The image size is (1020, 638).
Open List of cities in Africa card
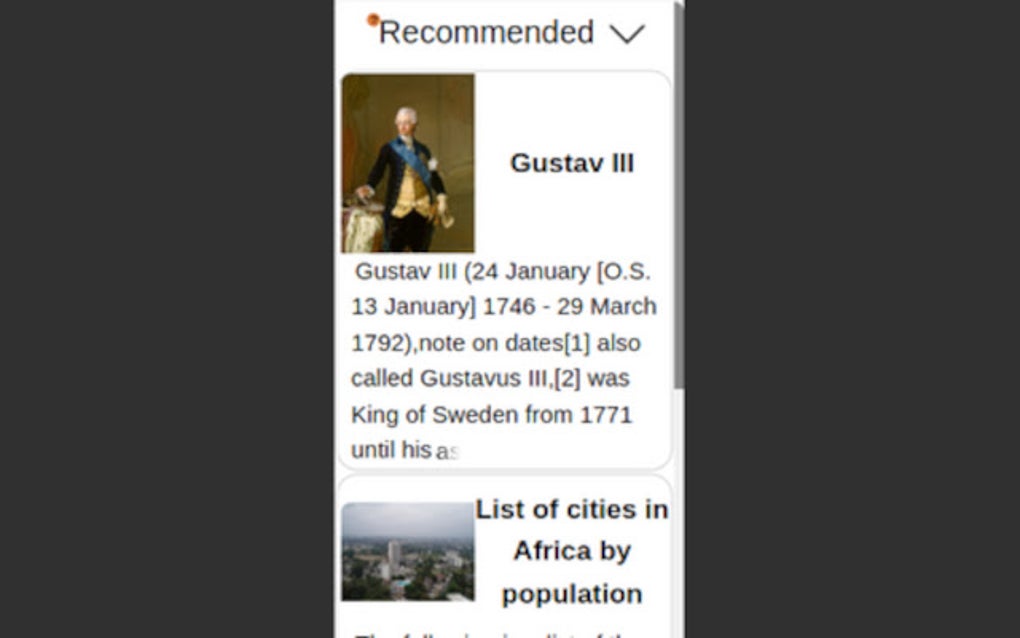[x=571, y=551]
